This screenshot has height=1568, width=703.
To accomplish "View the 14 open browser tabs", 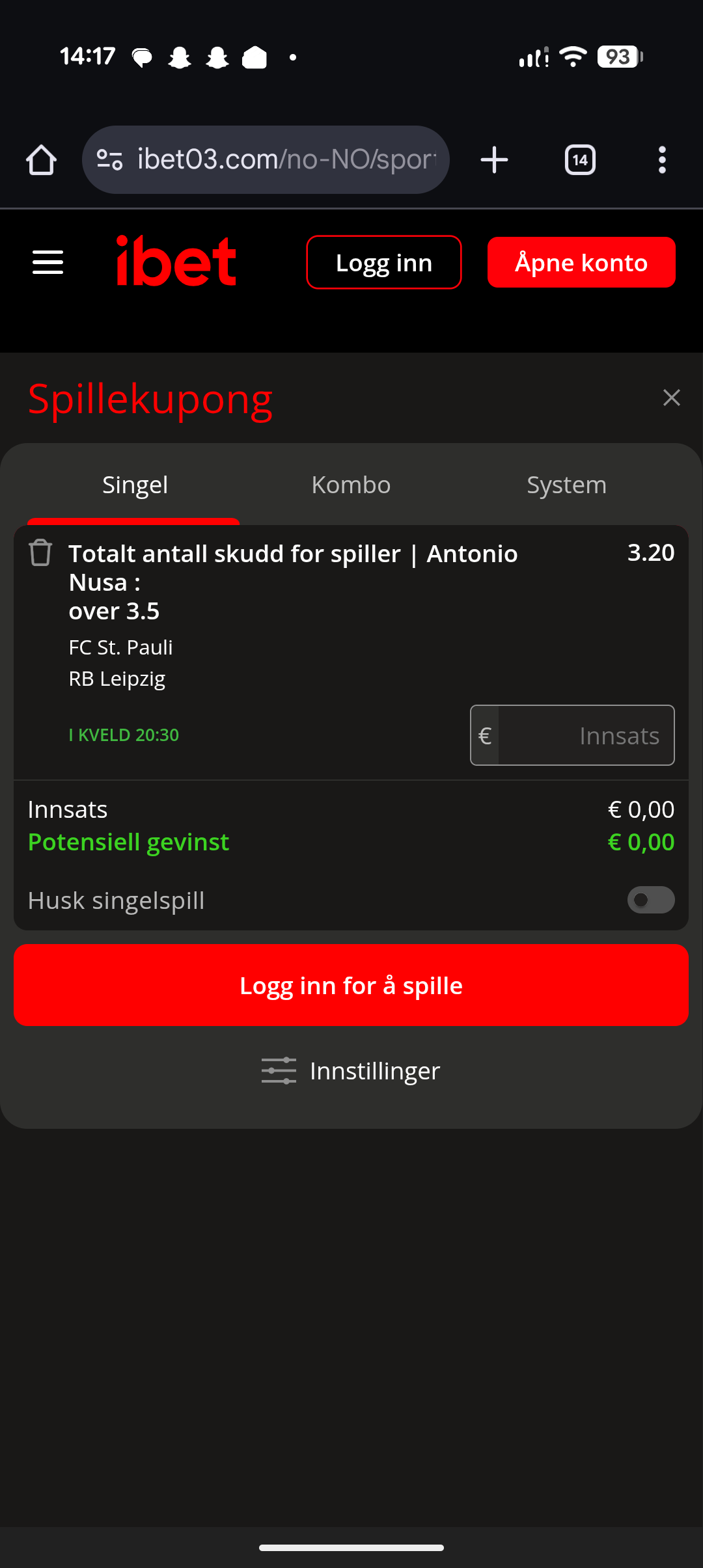I will coord(580,160).
